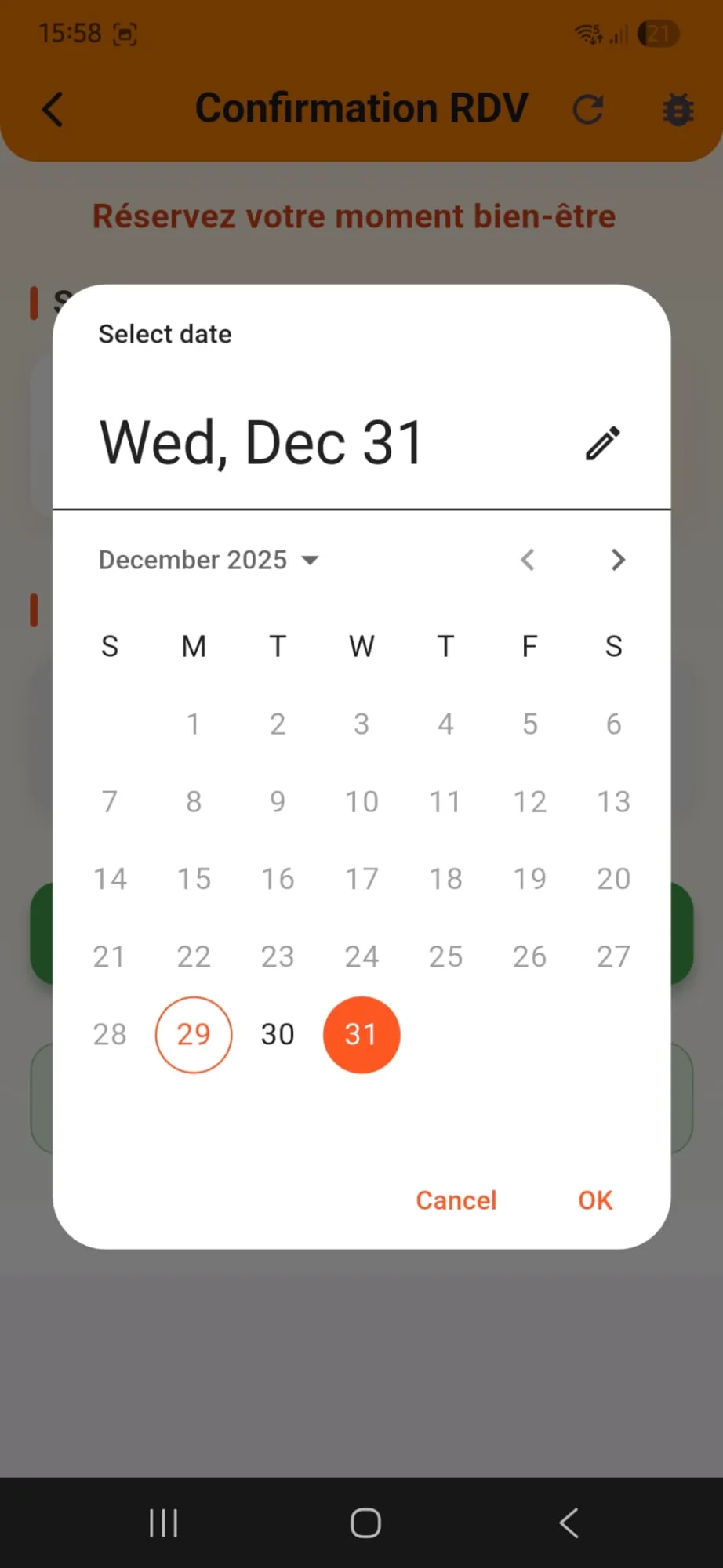Go to the next month with the right chevron

click(618, 560)
